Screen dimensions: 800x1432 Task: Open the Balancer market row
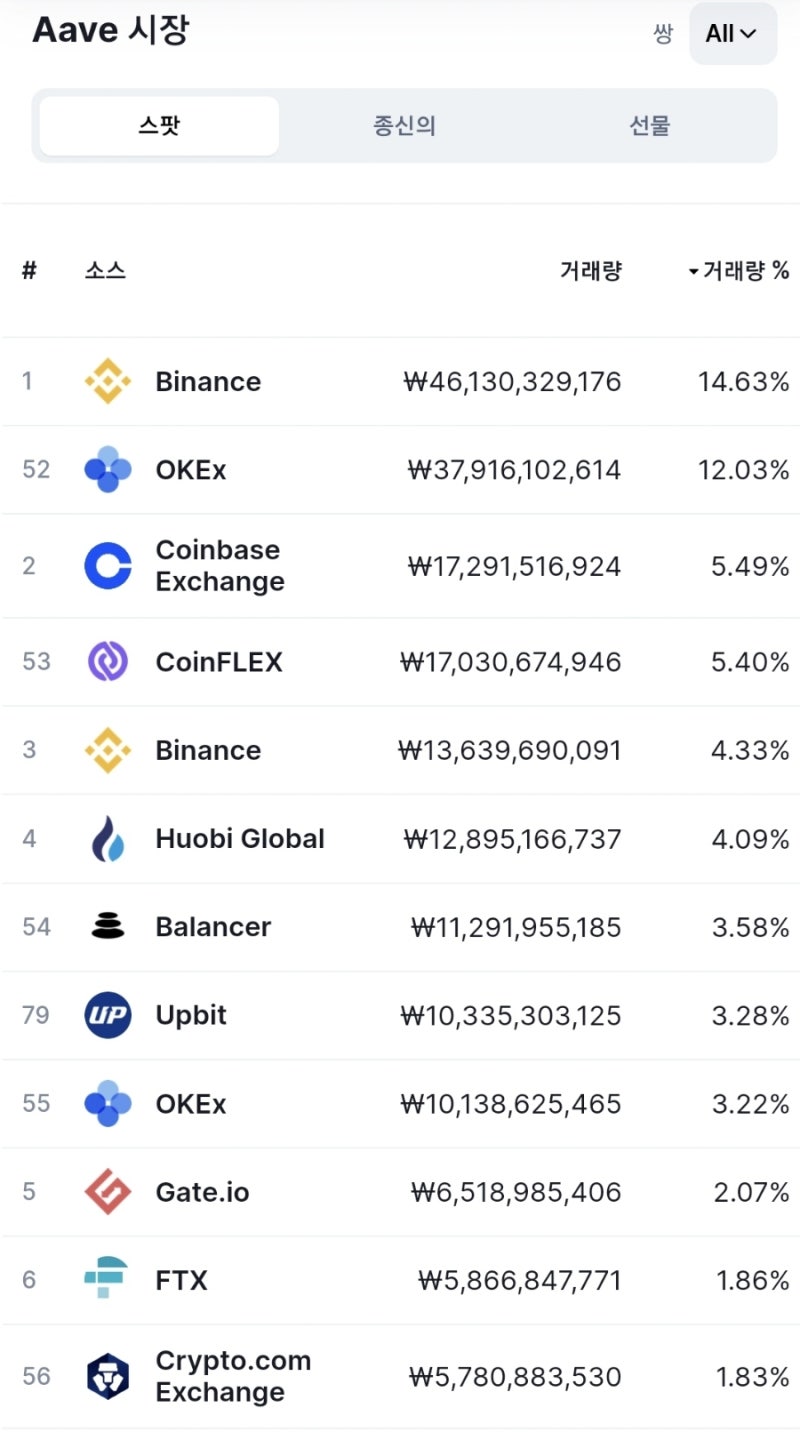coord(400,927)
